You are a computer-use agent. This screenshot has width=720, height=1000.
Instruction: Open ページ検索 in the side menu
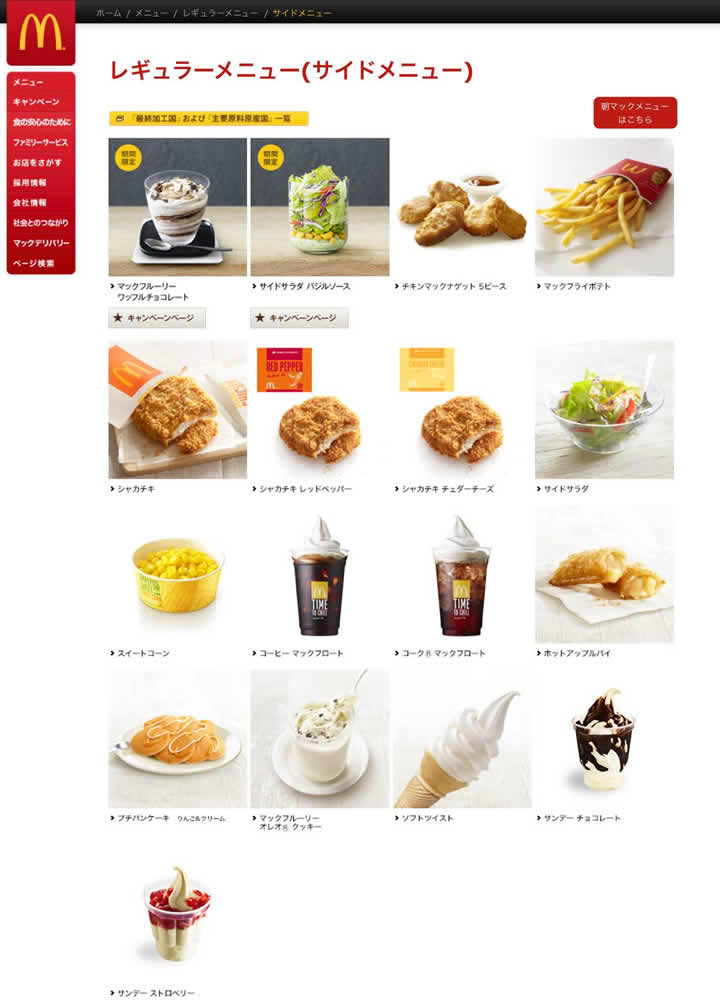point(34,263)
